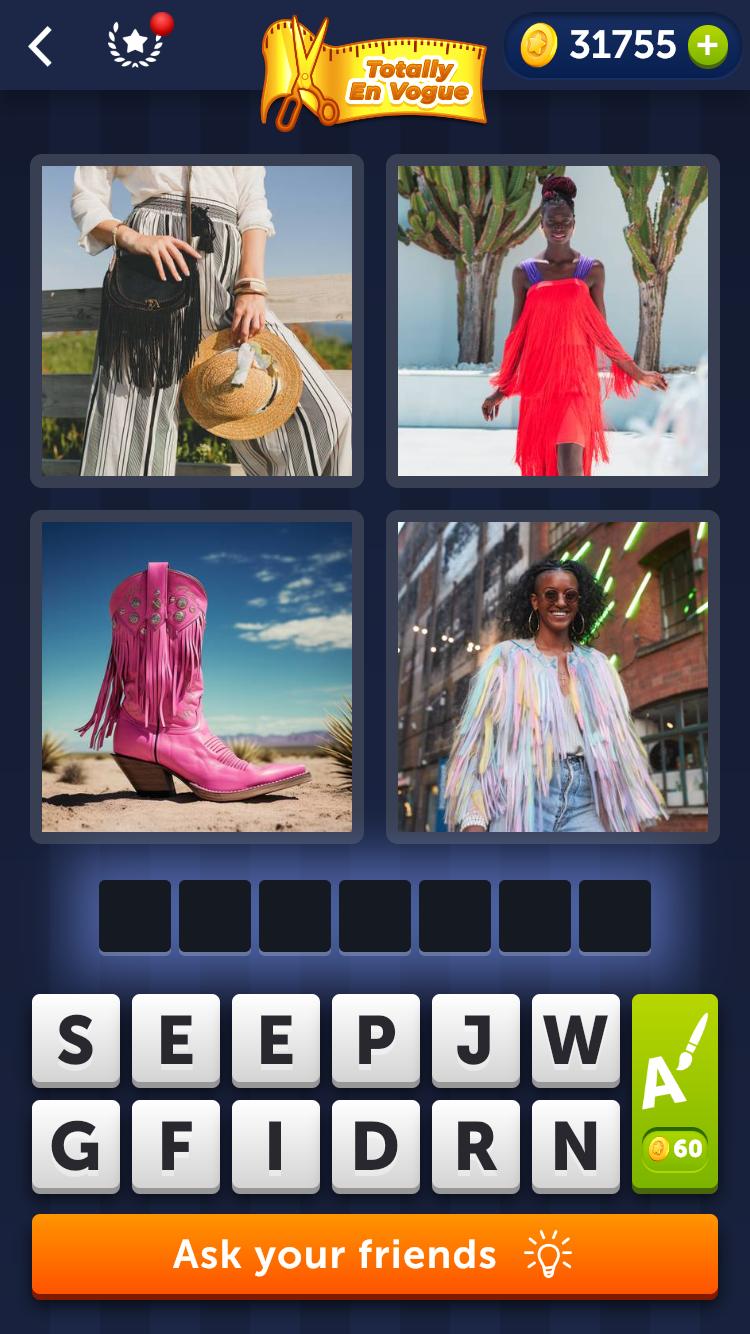This screenshot has width=750, height=1334.
Task: Enlarge the pink cowboy boot photo
Action: click(x=197, y=677)
